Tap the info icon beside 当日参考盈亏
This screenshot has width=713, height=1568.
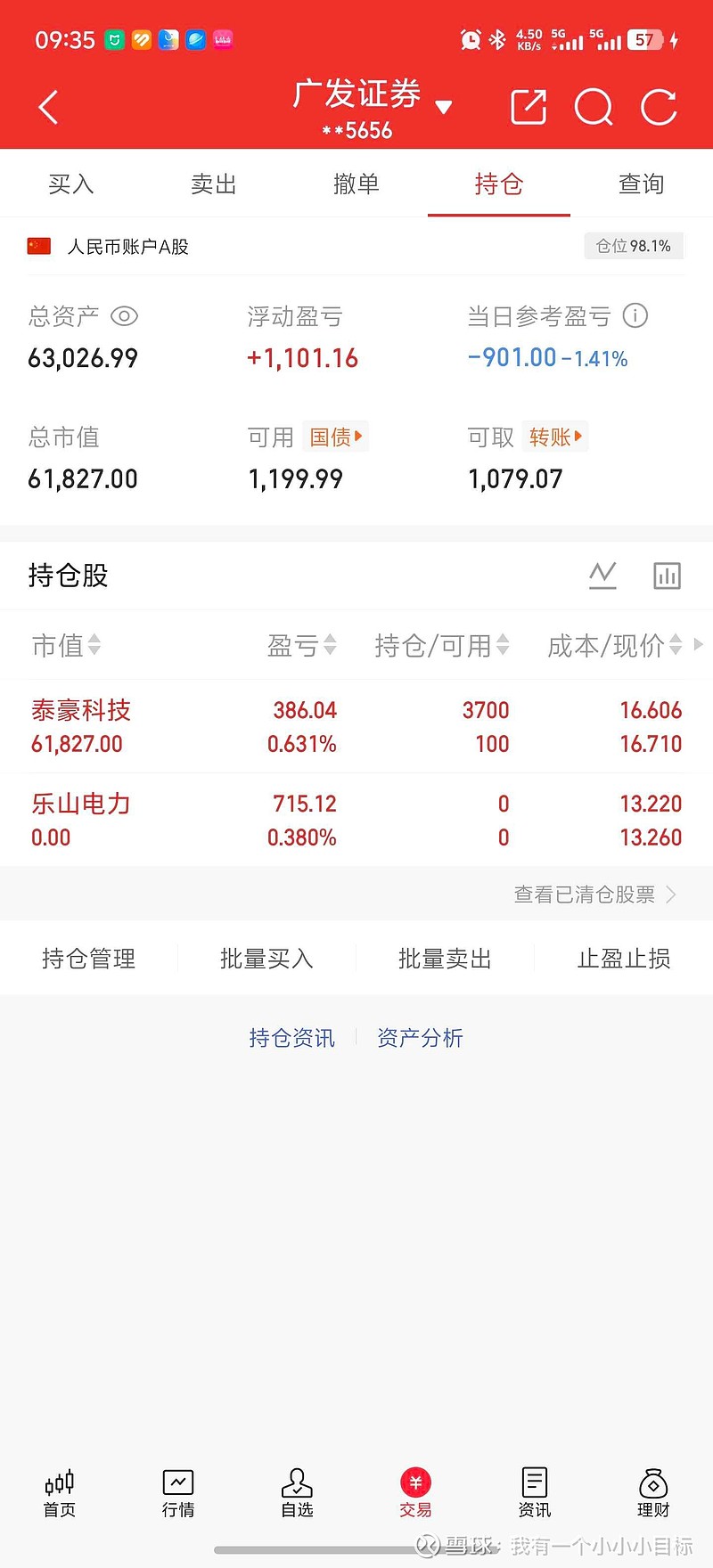coord(635,315)
